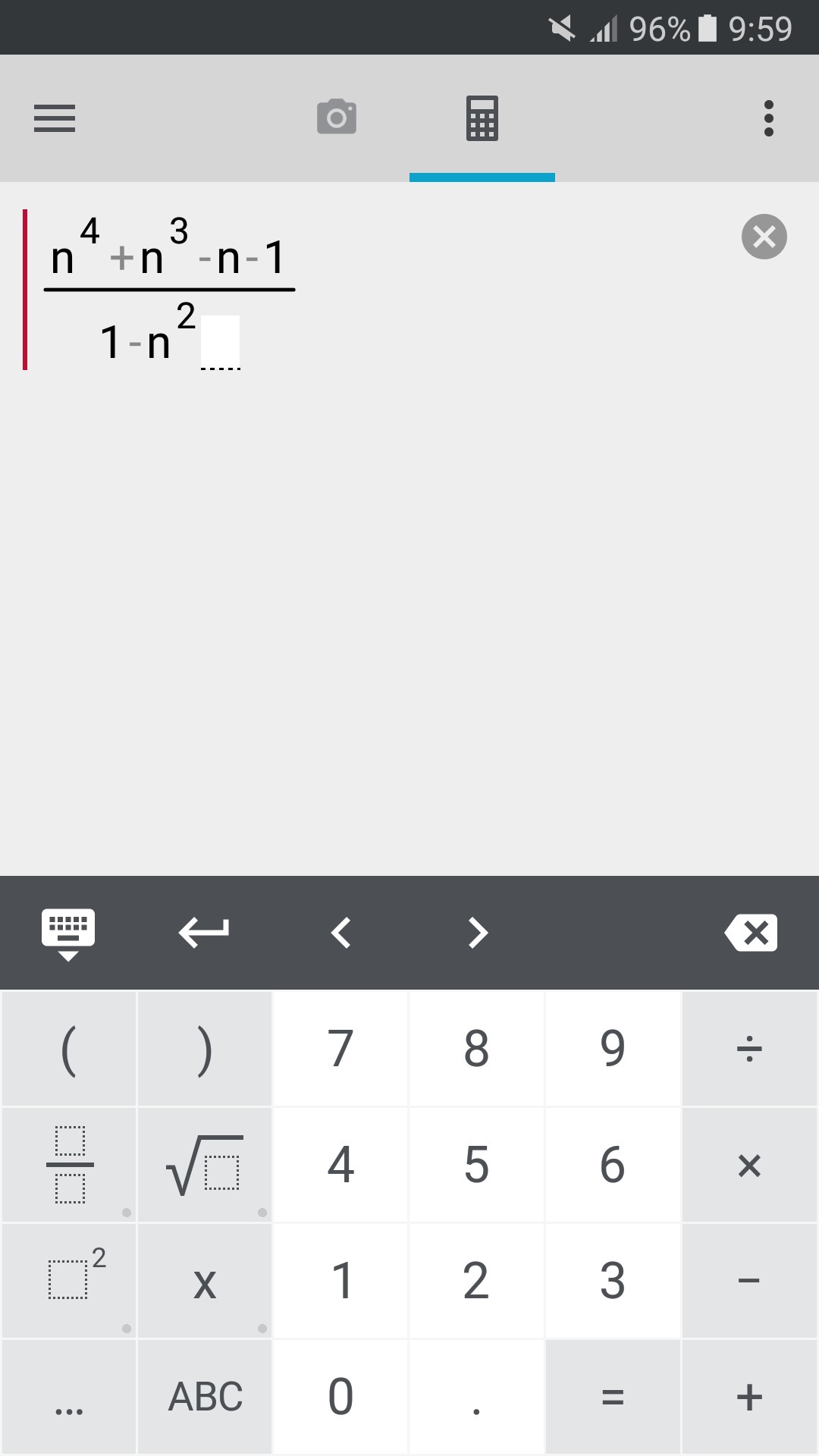Open more symbols with the ellipsis key
Screen dimensions: 819x1456
69,1396
